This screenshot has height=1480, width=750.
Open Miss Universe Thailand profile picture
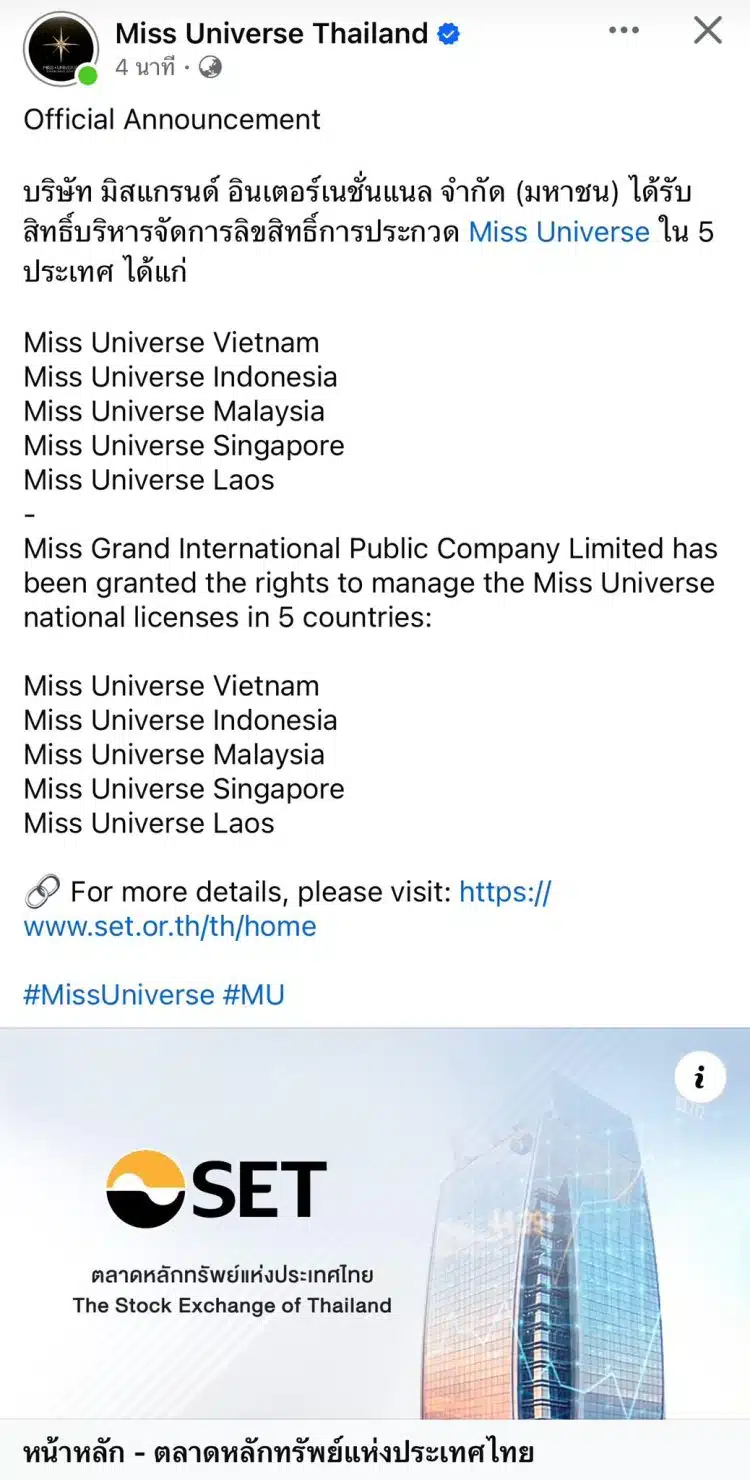coord(61,49)
